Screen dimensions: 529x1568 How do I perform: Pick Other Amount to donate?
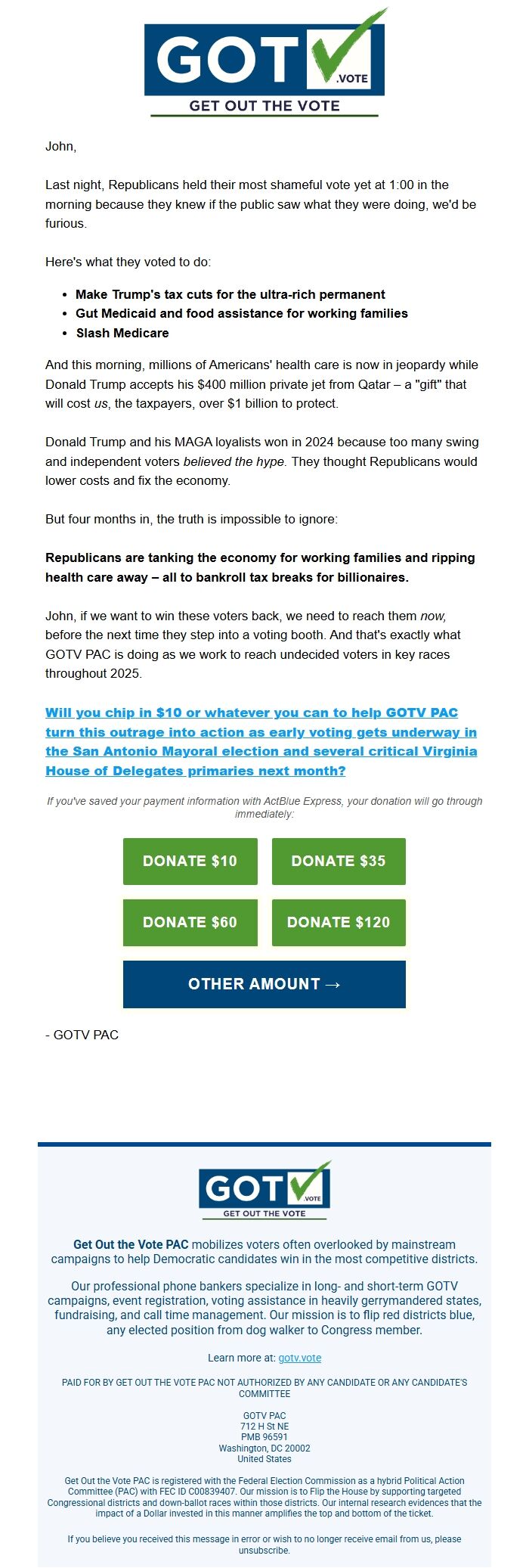tap(264, 984)
